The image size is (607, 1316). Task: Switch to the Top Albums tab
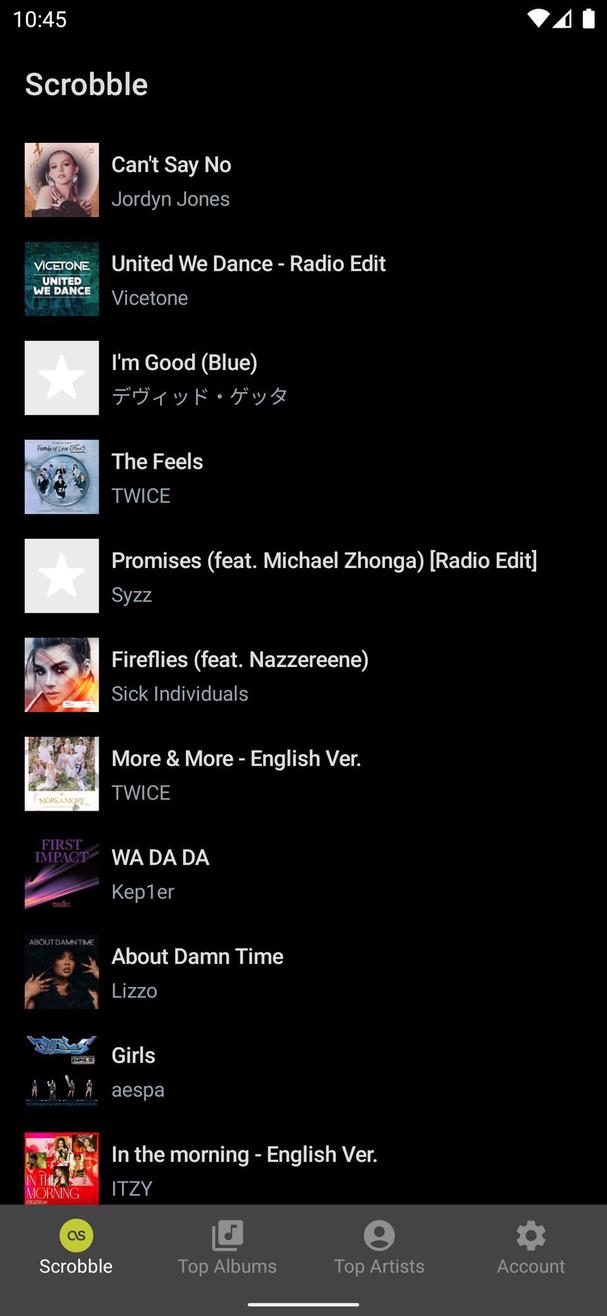coord(227,1247)
